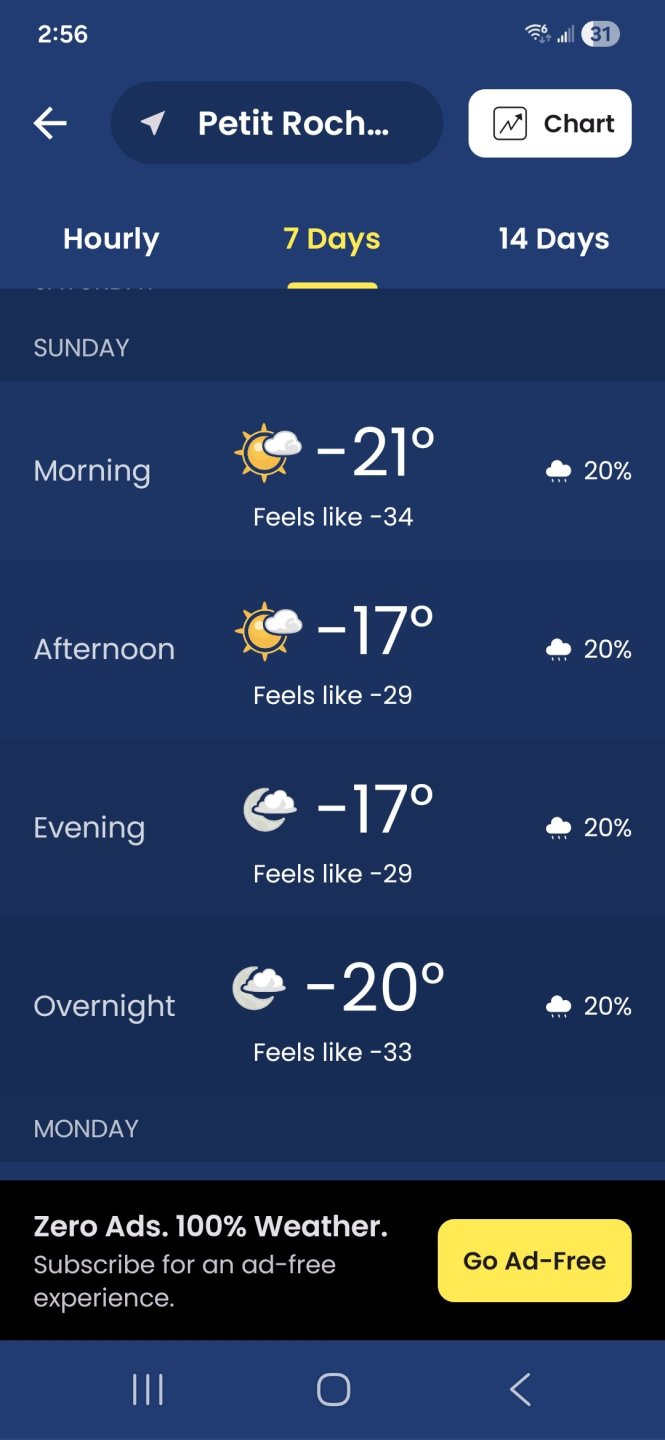665x1440 pixels.
Task: Open the Petit Roch... location selector
Action: click(277, 123)
